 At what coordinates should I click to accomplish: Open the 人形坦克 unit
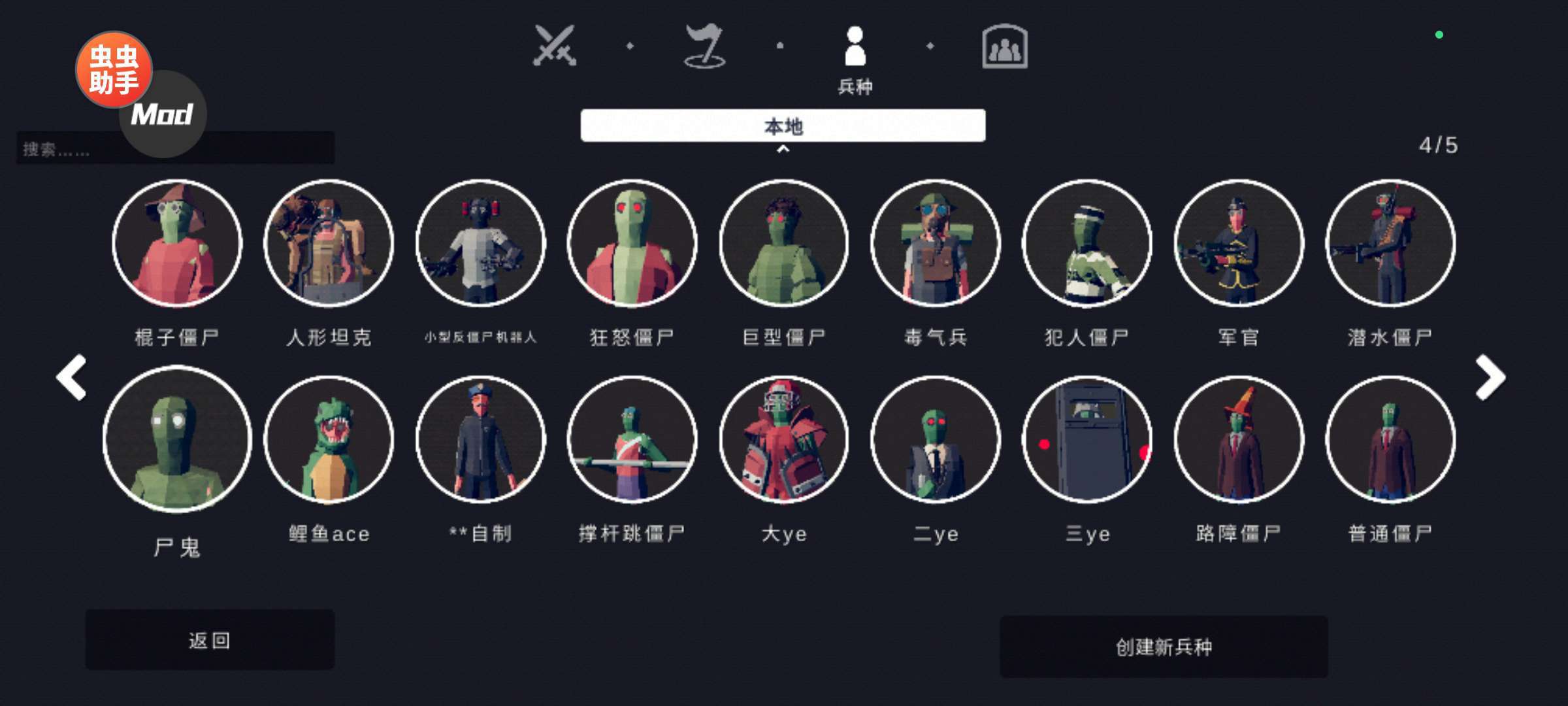coord(329,244)
